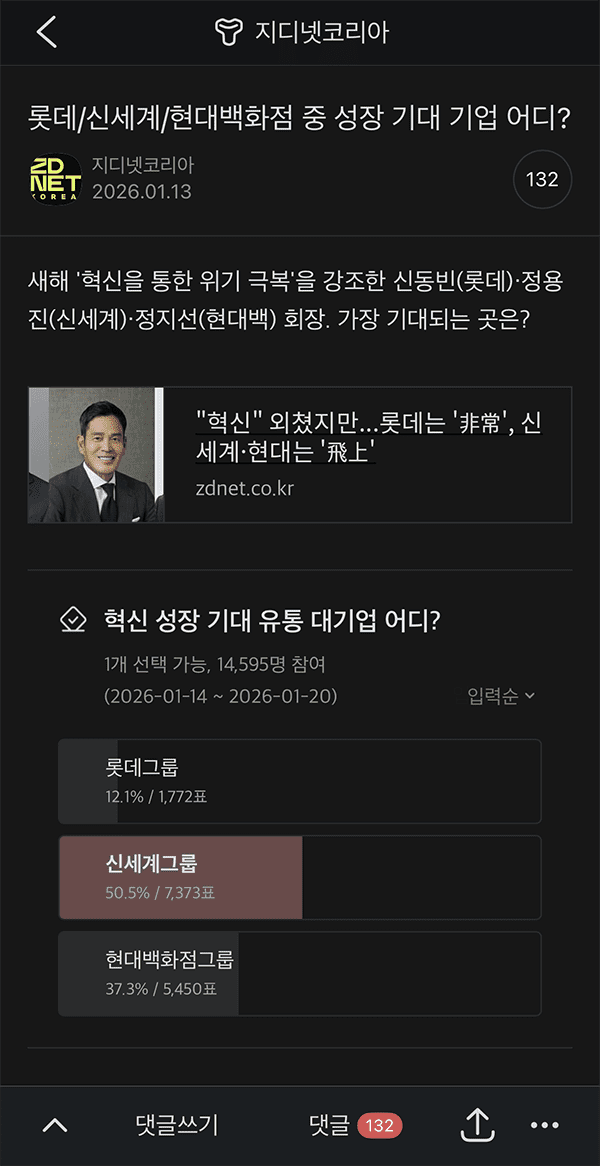This screenshot has height=1166, width=600.
Task: Open the 지디넷코리아 channel title
Action: coord(302,33)
